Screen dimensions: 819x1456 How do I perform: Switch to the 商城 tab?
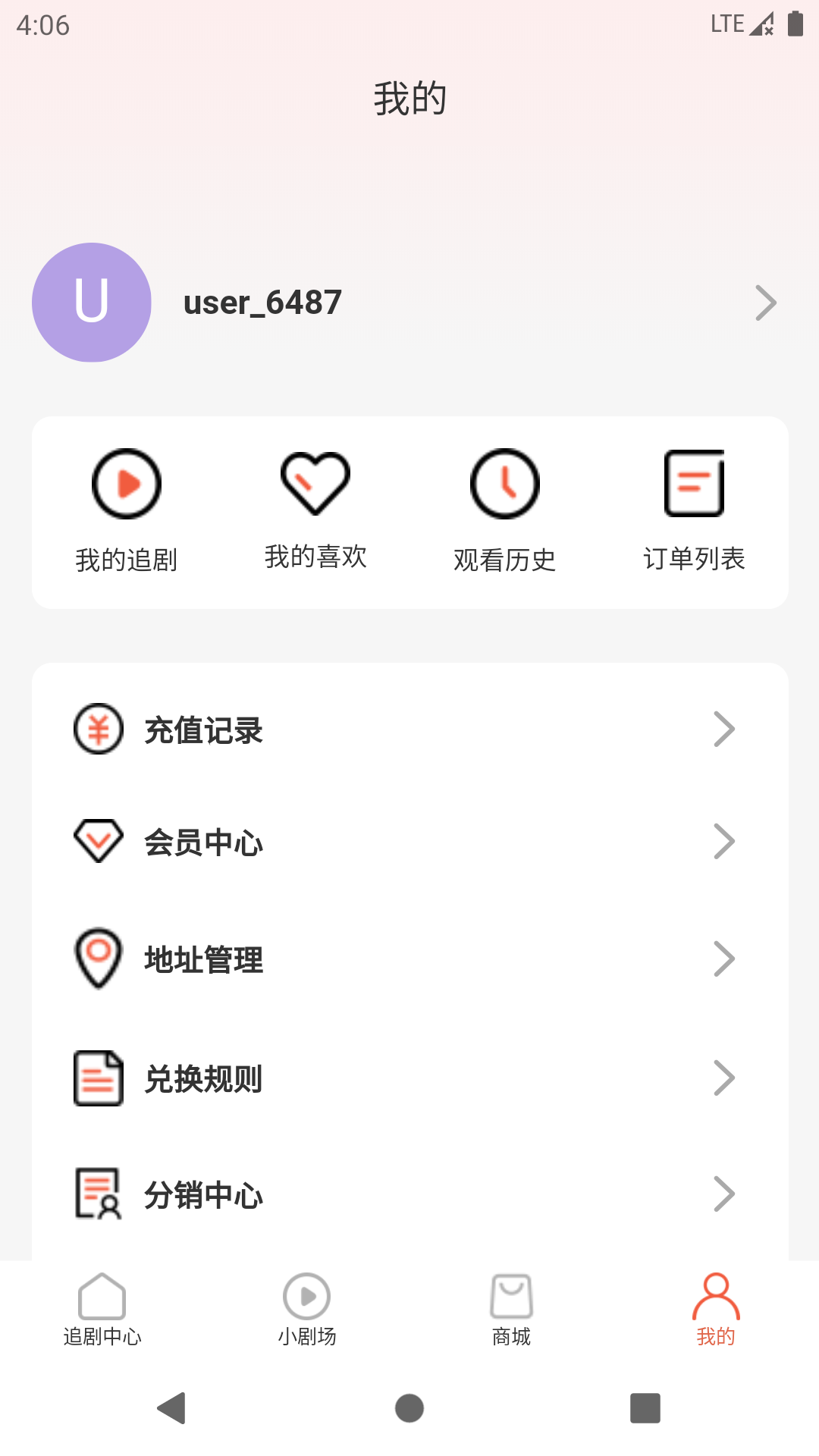coord(511,1310)
